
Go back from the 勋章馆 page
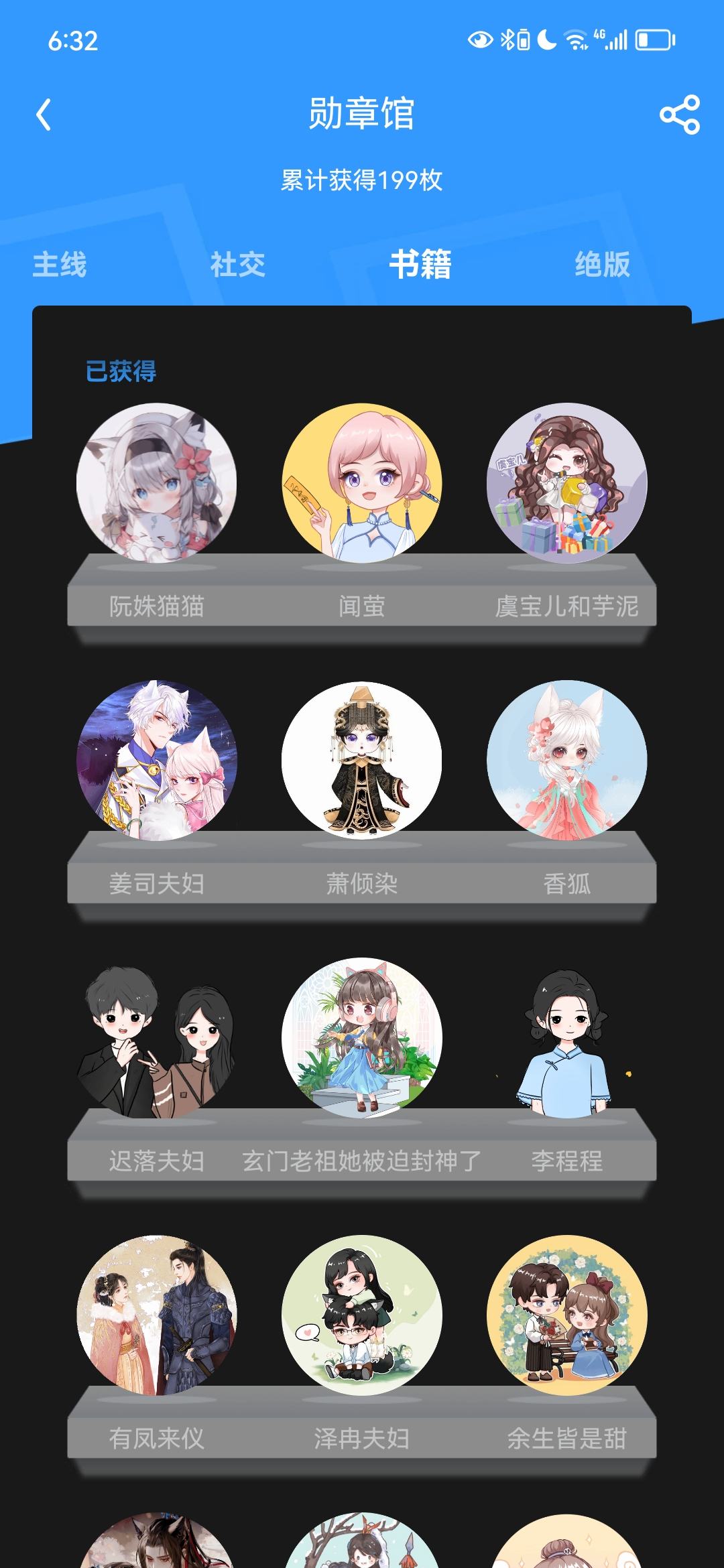pyautogui.click(x=44, y=115)
